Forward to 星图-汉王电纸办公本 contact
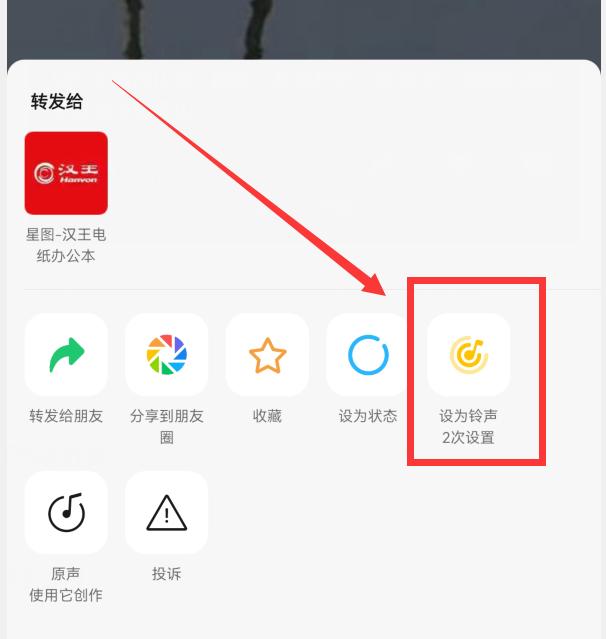Viewport: 606px width, 639px height. [66, 173]
